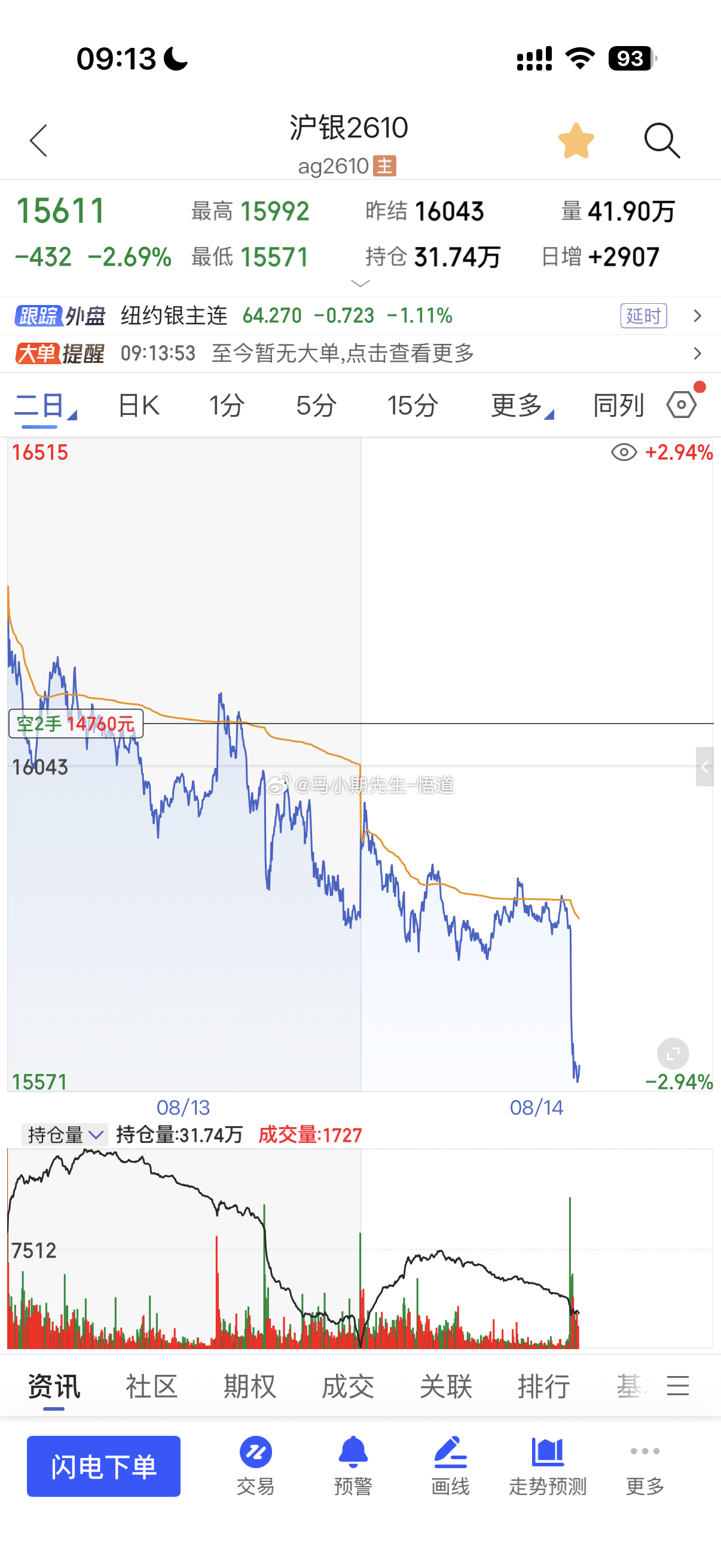Open the search magnifier icon
Image resolution: width=721 pixels, height=1568 pixels.
tap(661, 141)
